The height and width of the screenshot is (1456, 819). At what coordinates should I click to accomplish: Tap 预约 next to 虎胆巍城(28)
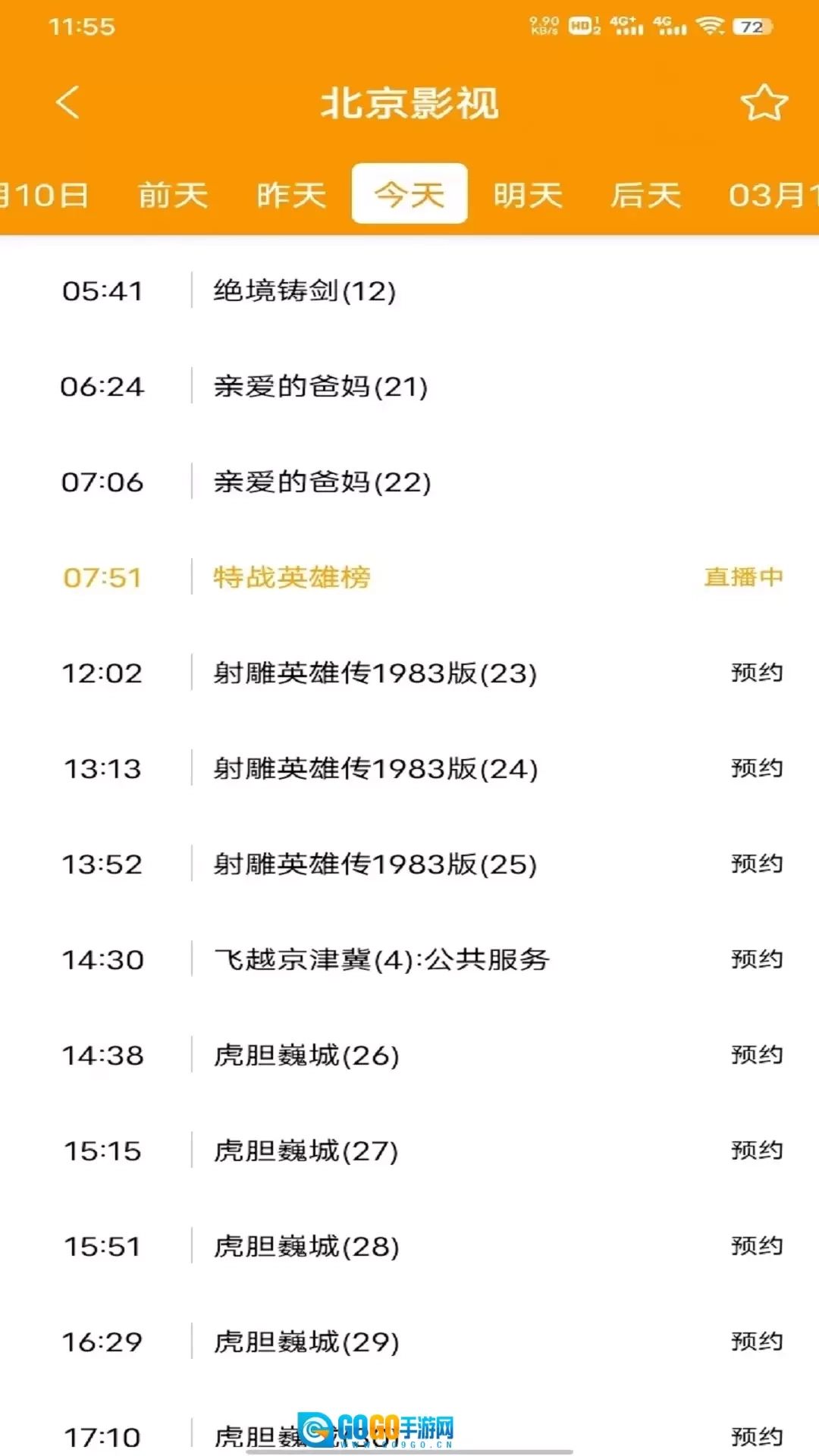point(756,1246)
